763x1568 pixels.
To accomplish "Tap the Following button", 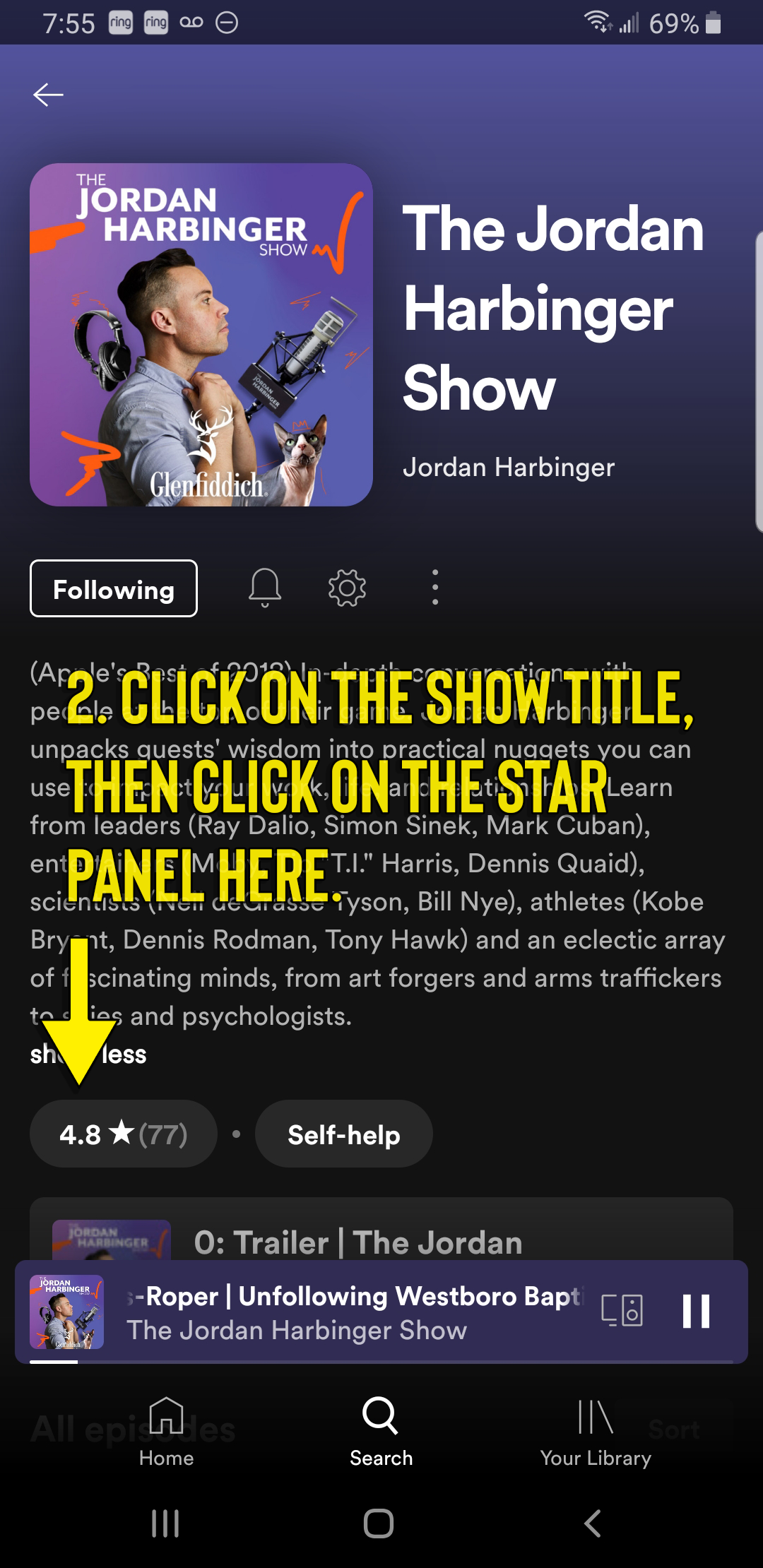I will 114,588.
